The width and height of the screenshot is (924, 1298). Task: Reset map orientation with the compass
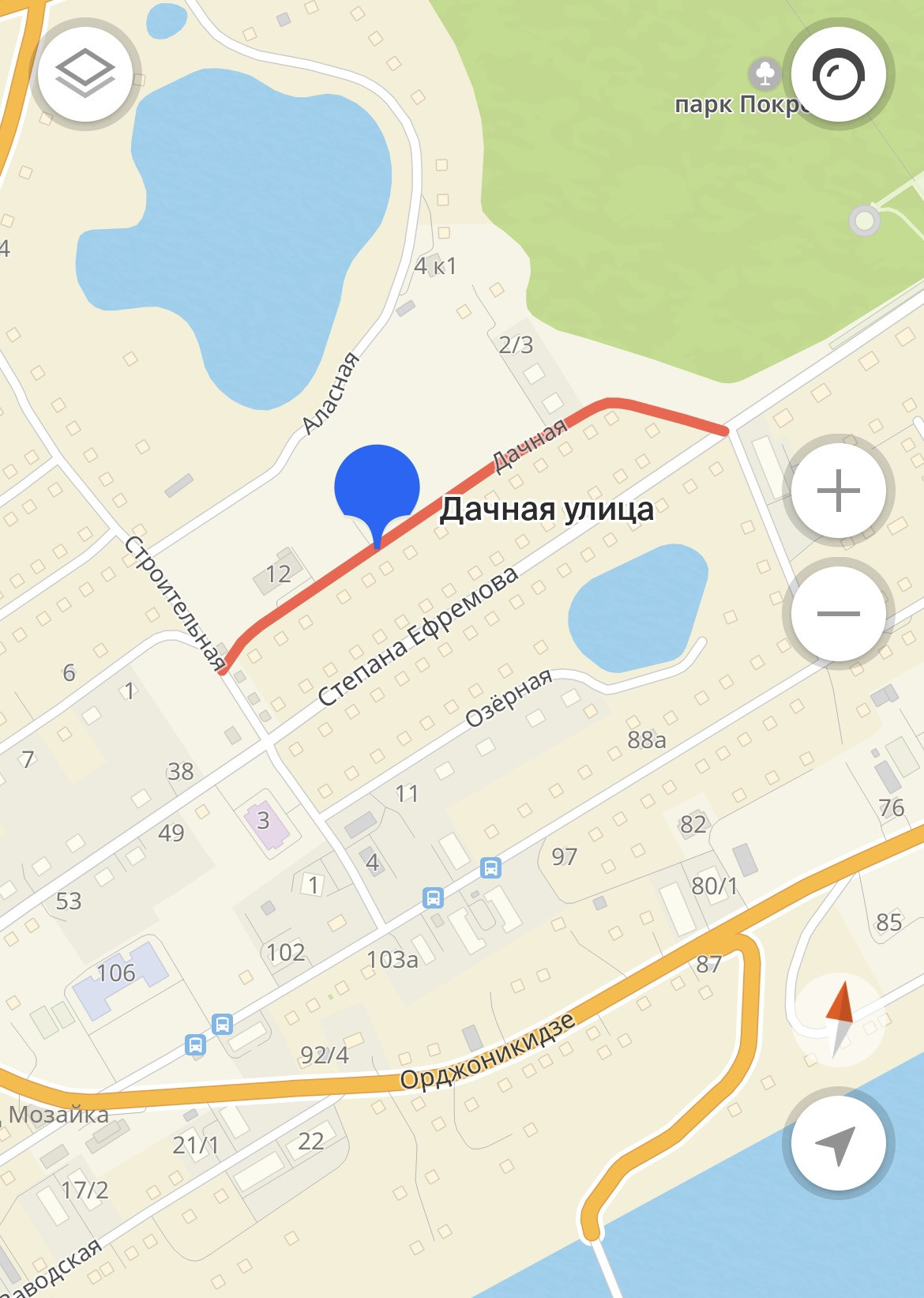pos(838,1019)
